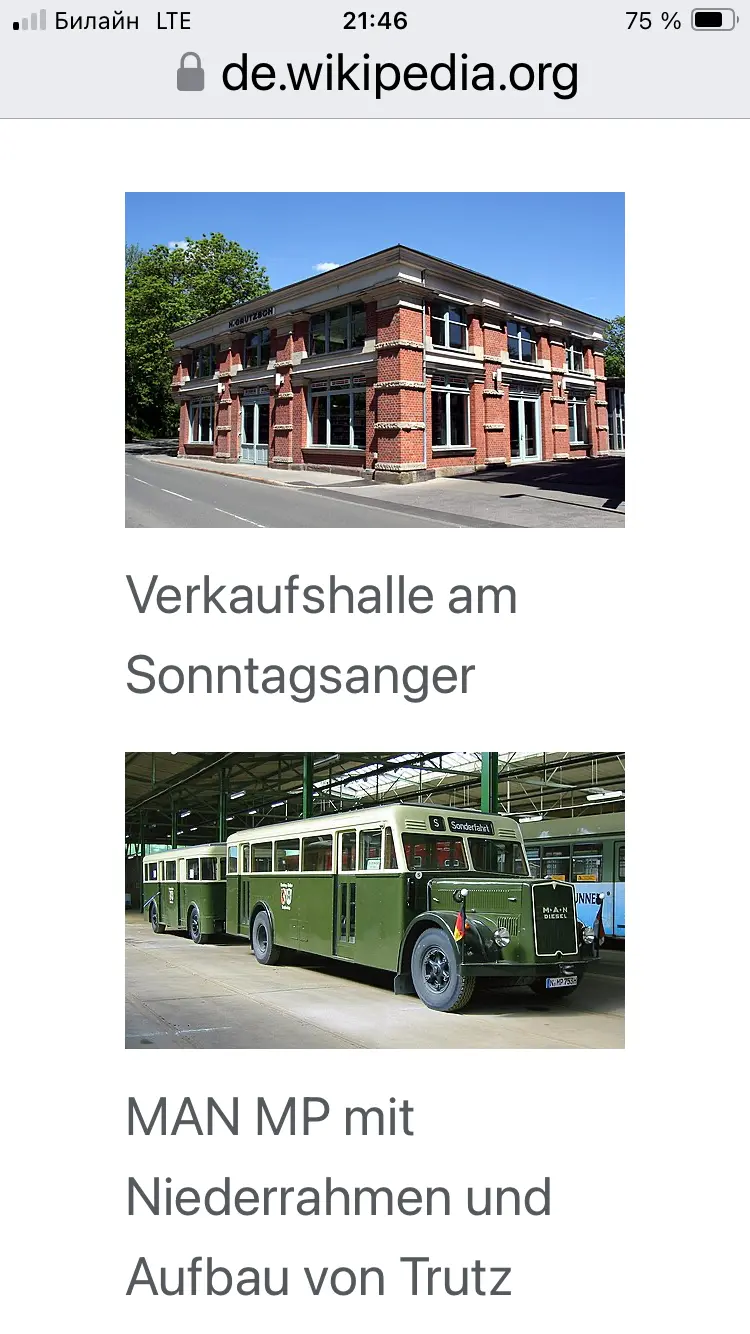
Task: Tap the de.wikipedia.org address bar
Action: point(378,74)
